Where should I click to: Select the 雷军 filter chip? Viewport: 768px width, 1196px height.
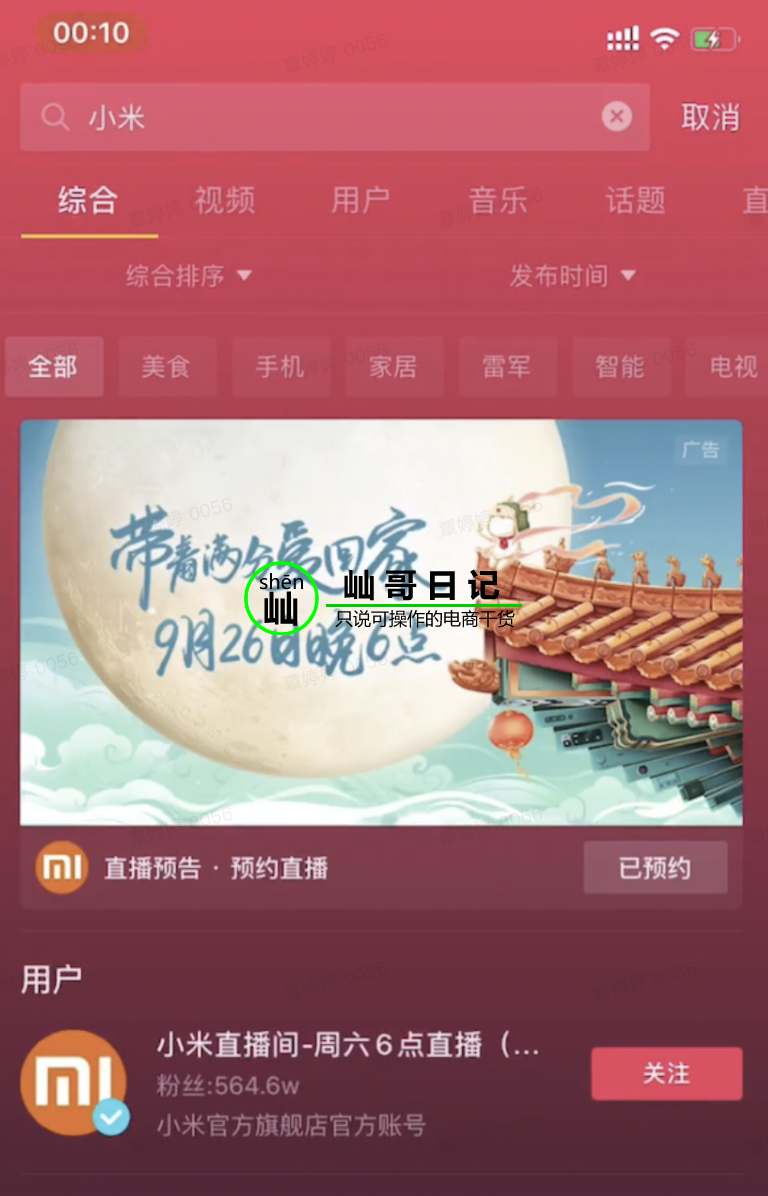tap(507, 367)
